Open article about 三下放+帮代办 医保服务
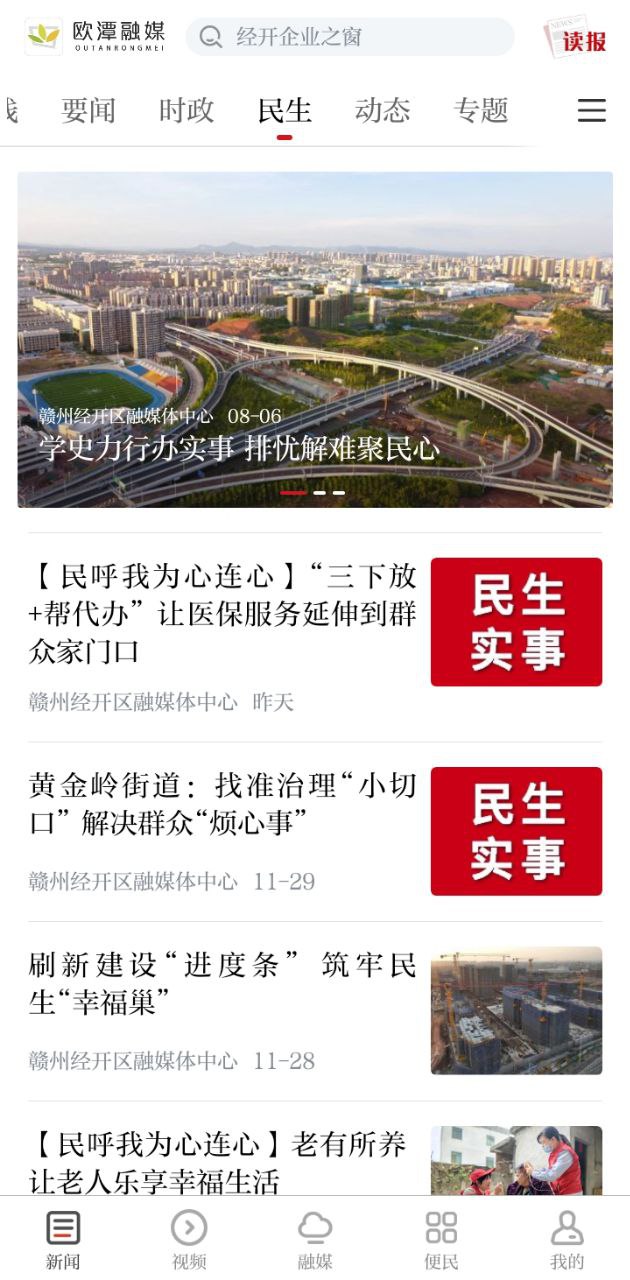The width and height of the screenshot is (630, 1280). 222,614
